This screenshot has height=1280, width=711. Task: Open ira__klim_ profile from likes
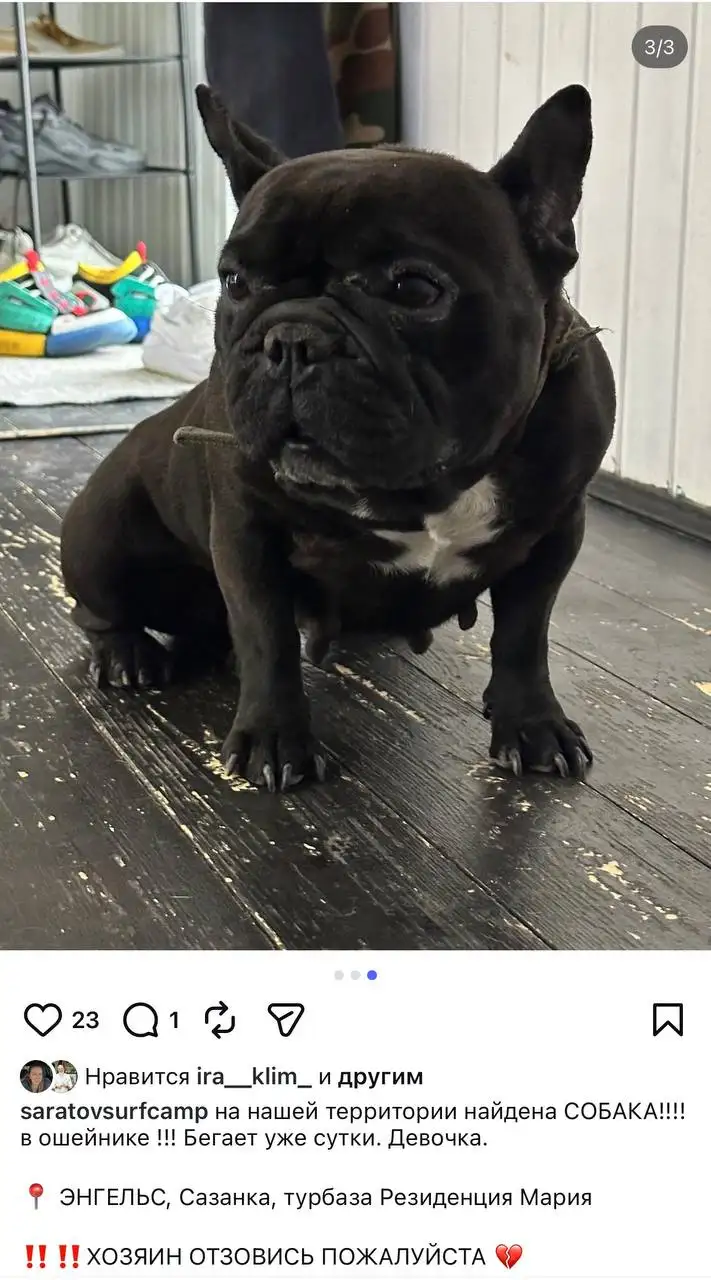pos(253,1077)
